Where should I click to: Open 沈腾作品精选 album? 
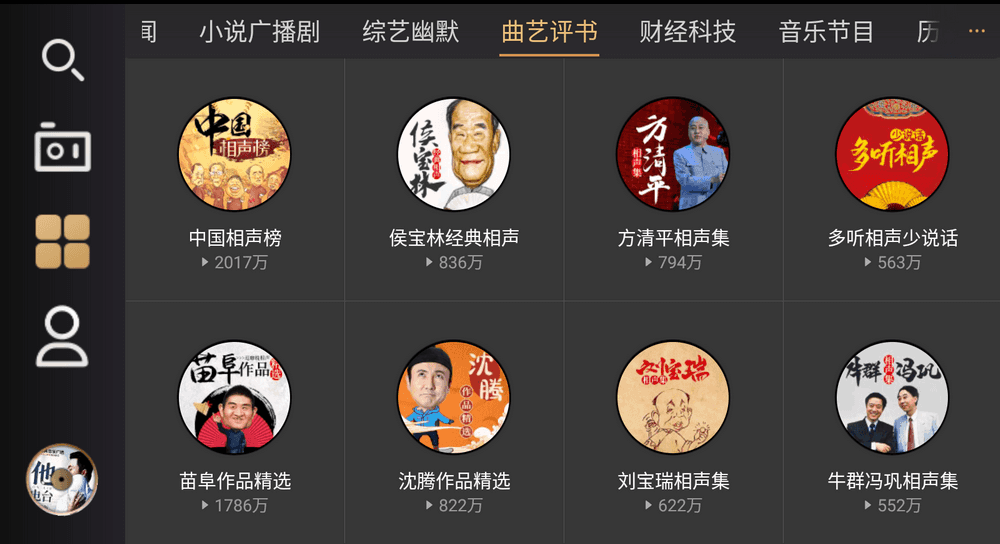pos(454,397)
